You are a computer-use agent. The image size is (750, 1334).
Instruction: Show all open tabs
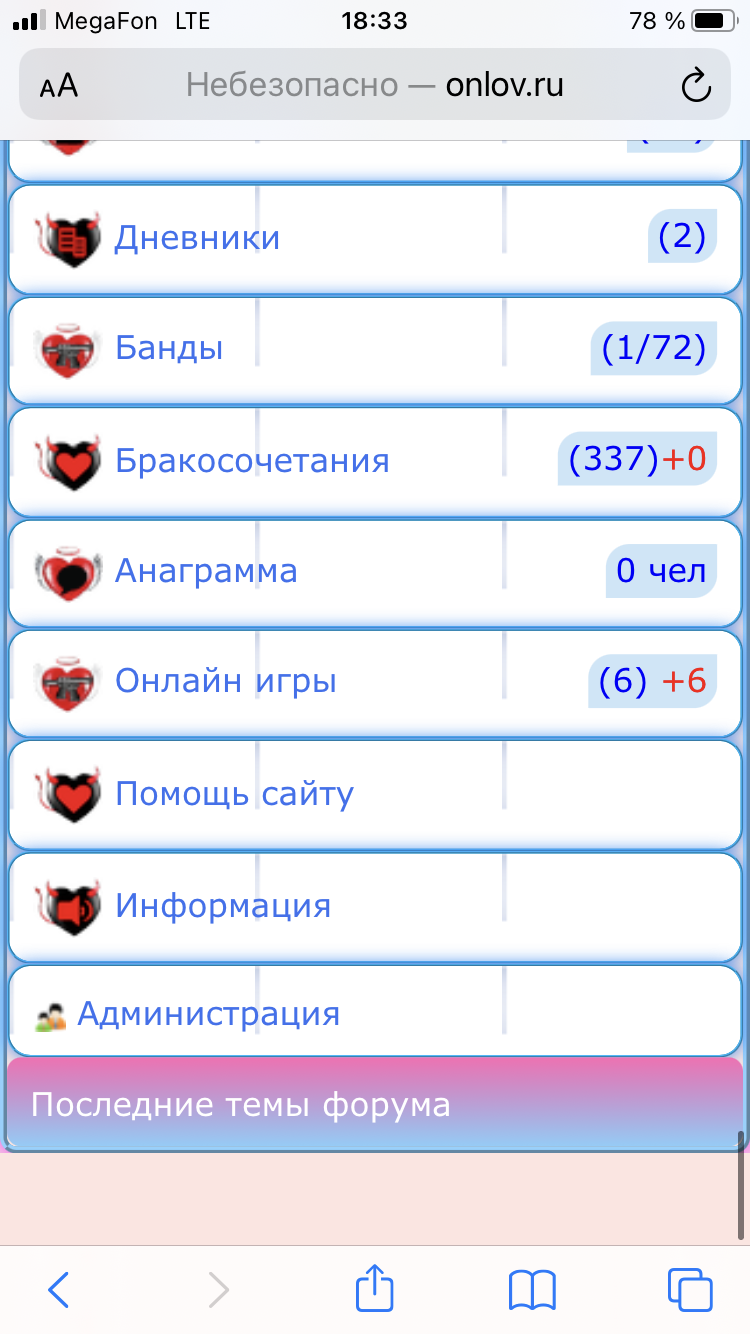pyautogui.click(x=690, y=1290)
